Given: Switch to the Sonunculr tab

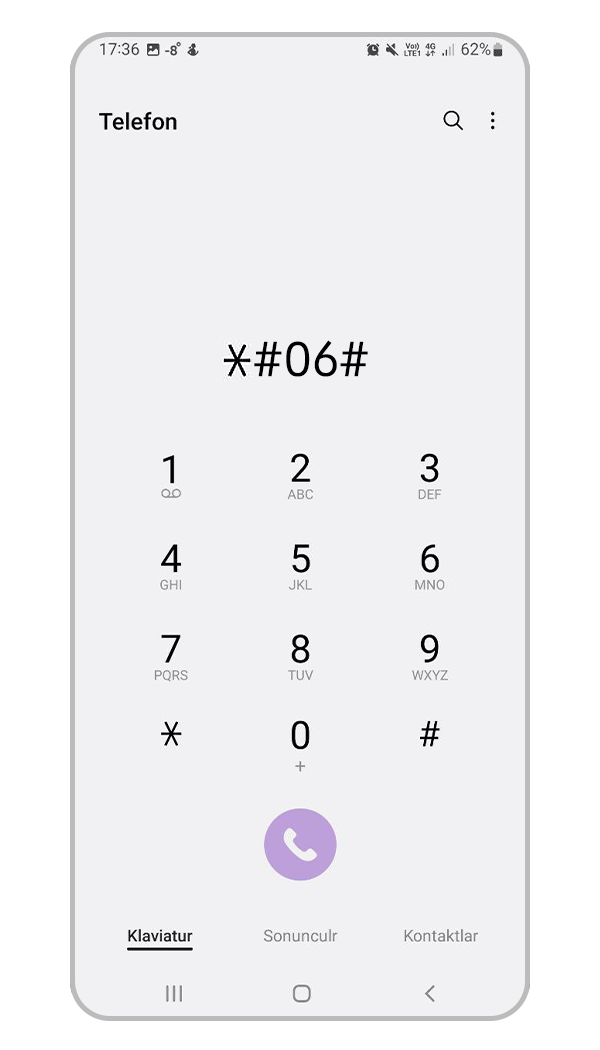Looking at the screenshot, I should (x=300, y=936).
